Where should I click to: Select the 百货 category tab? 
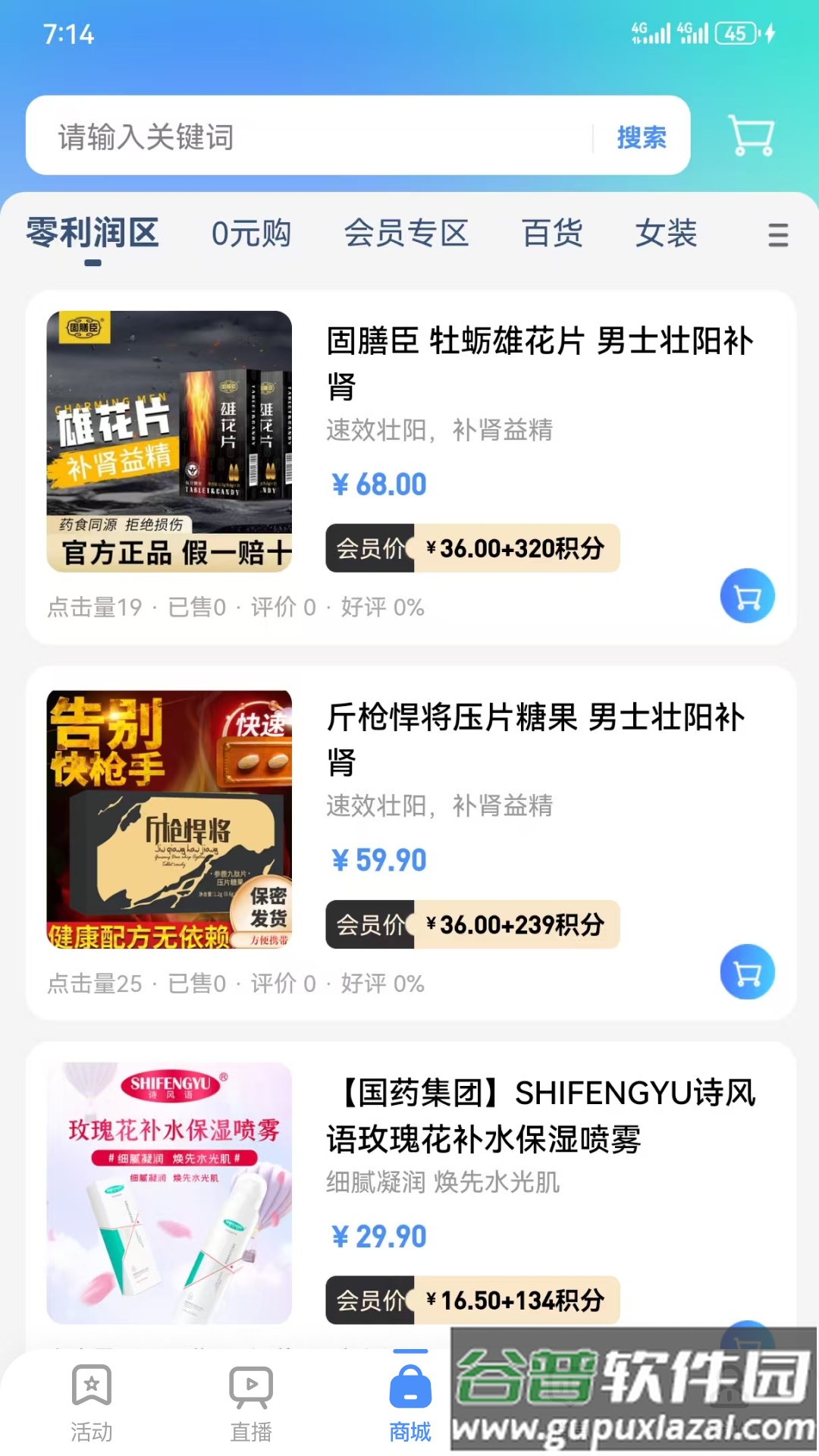[551, 234]
